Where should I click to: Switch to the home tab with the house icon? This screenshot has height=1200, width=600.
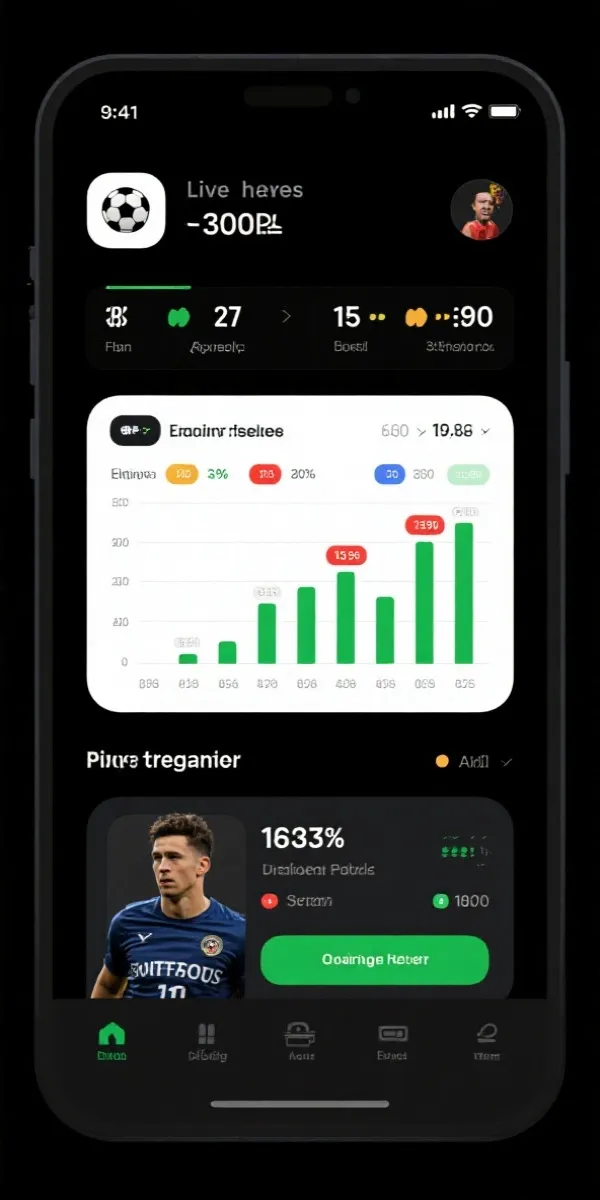tap(112, 1040)
